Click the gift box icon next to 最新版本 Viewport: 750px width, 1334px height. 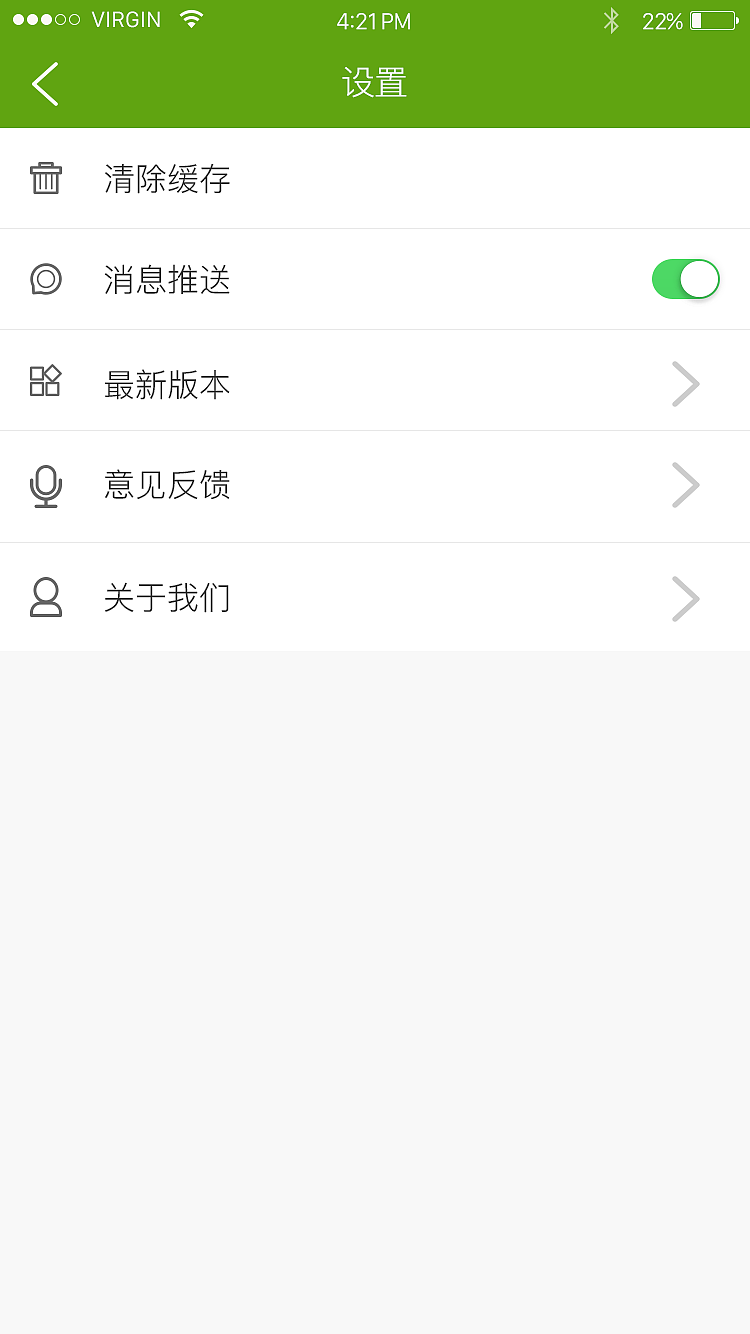coord(46,381)
